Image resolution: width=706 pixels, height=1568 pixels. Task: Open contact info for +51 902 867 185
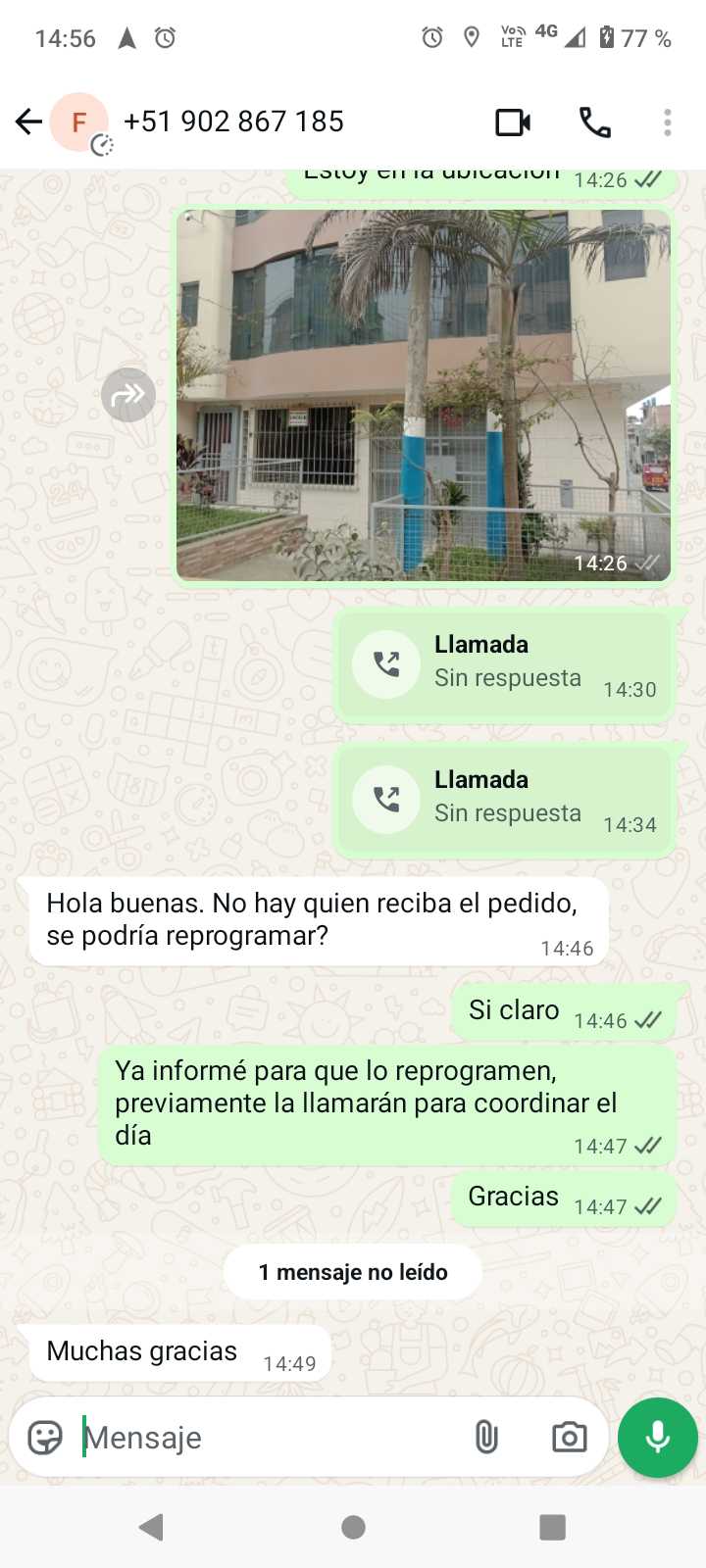[x=233, y=122]
